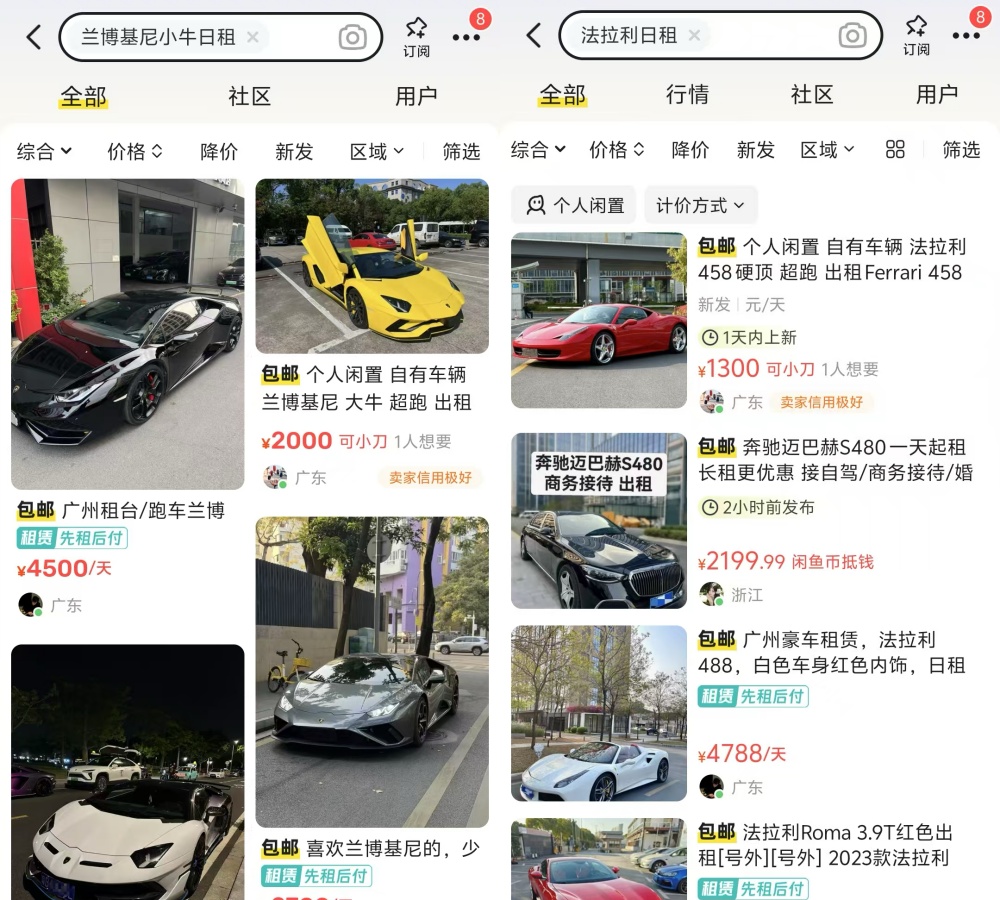Image resolution: width=1000 pixels, height=900 pixels.
Task: Clear the 兰博基尼小牛日租 search text
Action: pos(252,37)
